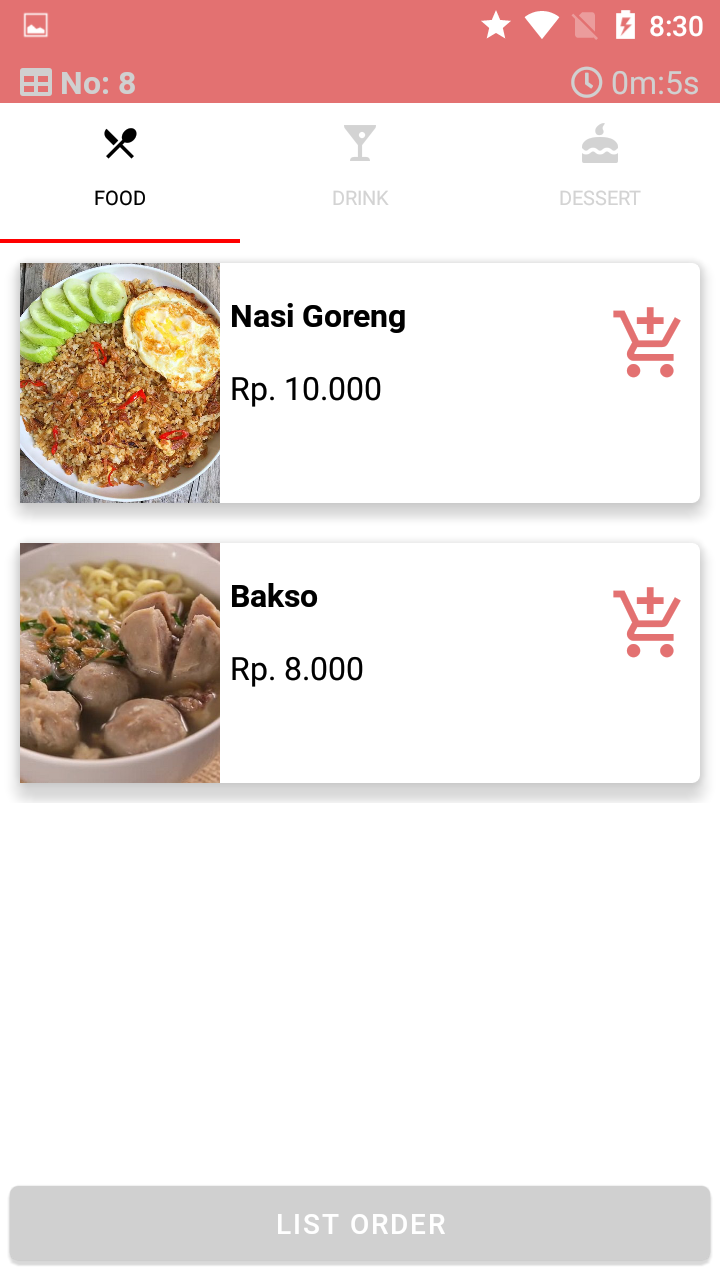720x1280 pixels.
Task: Tap the Wi-Fi icon in the status bar
Action: point(543,24)
